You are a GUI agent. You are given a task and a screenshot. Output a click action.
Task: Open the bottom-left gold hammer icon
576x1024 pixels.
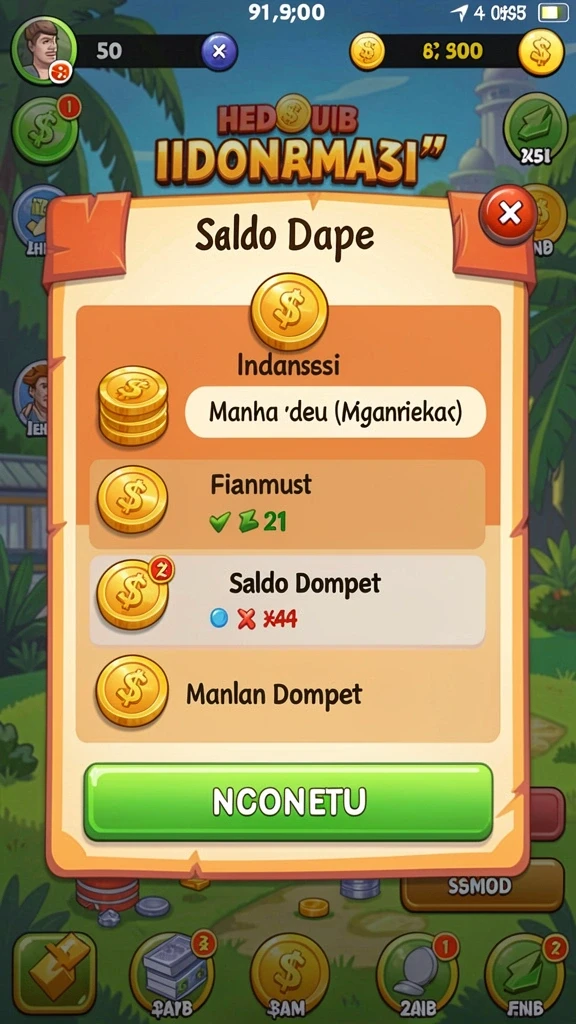coord(55,972)
